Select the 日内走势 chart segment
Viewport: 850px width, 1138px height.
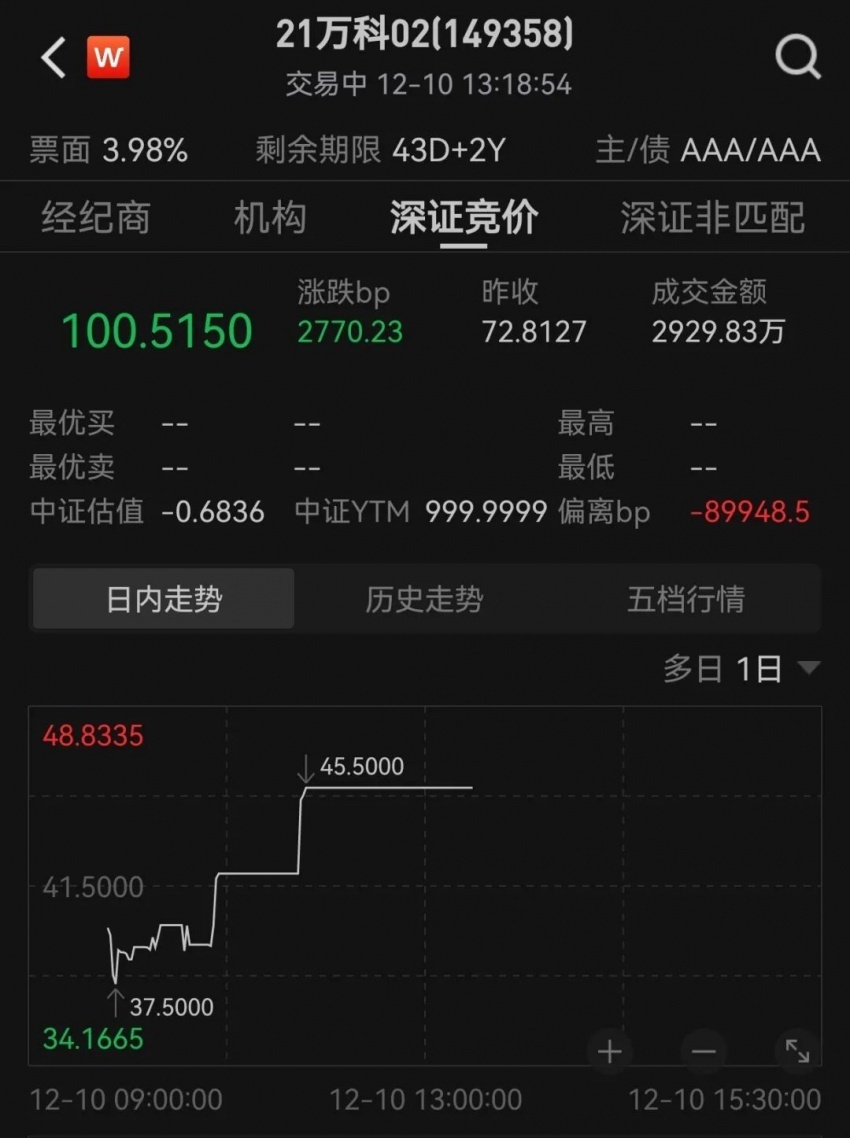[164, 599]
